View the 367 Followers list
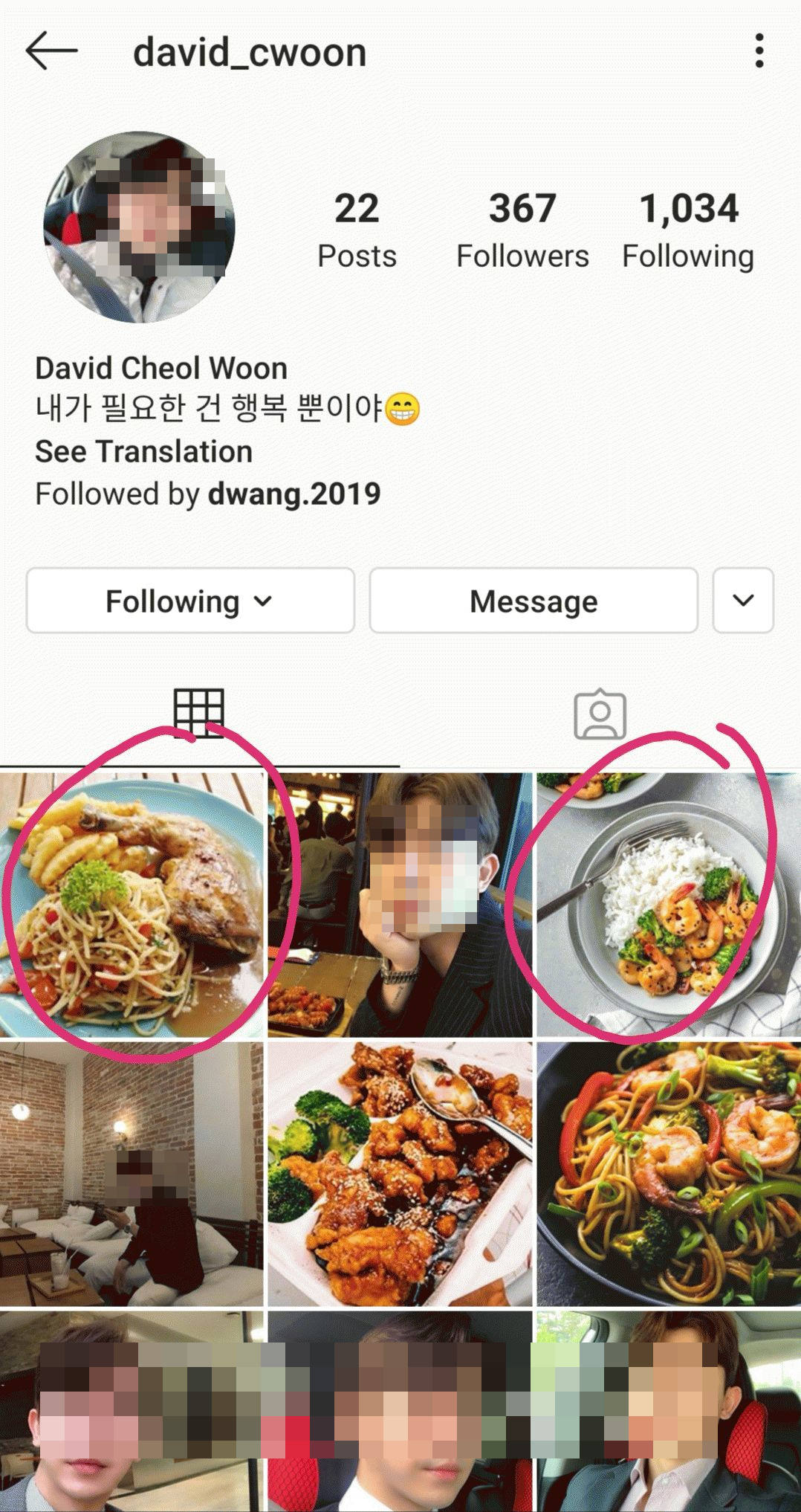 [522, 230]
